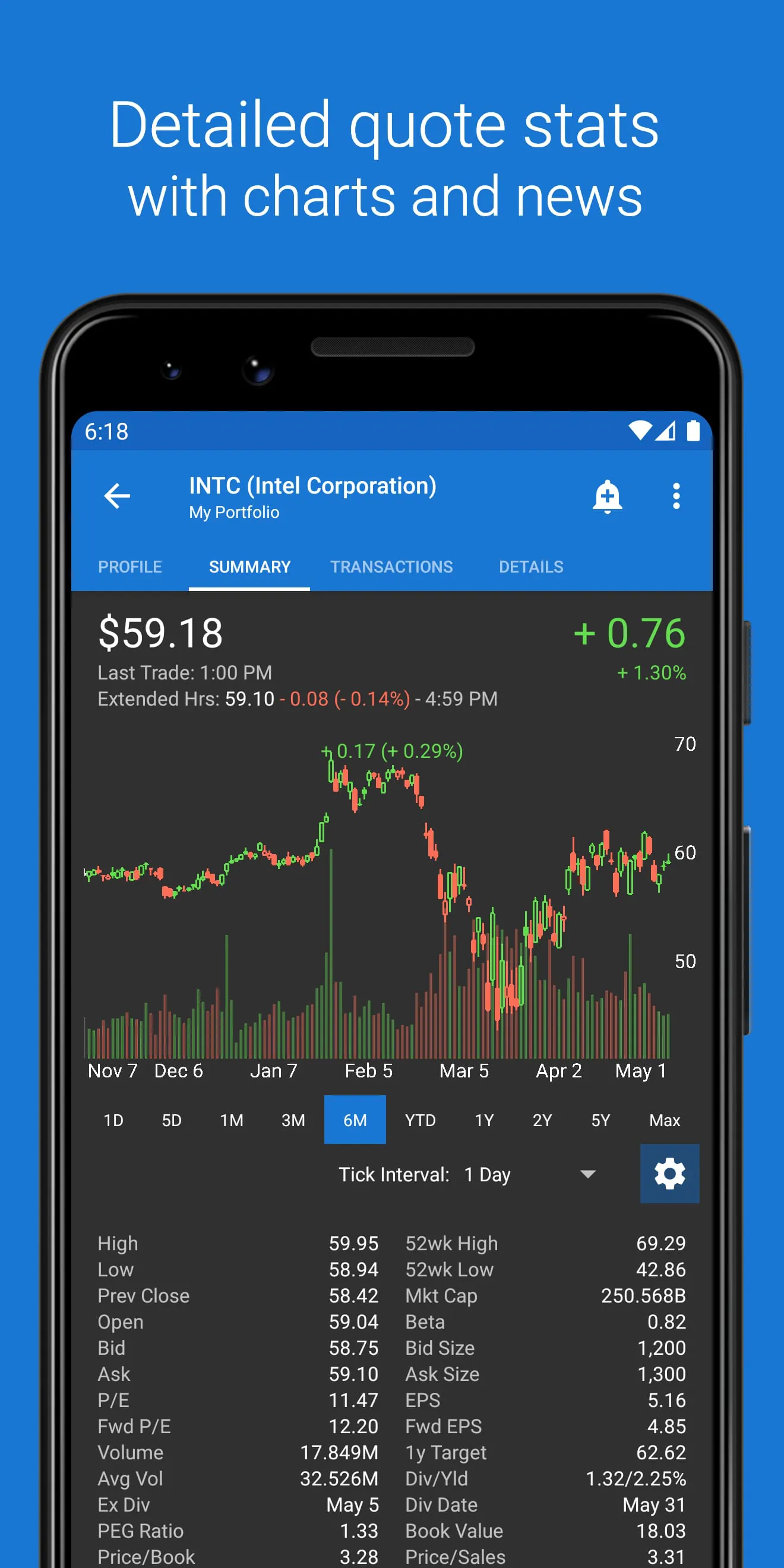This screenshot has height=1568, width=784.
Task: Tap the clock showing 6:18
Action: [107, 432]
